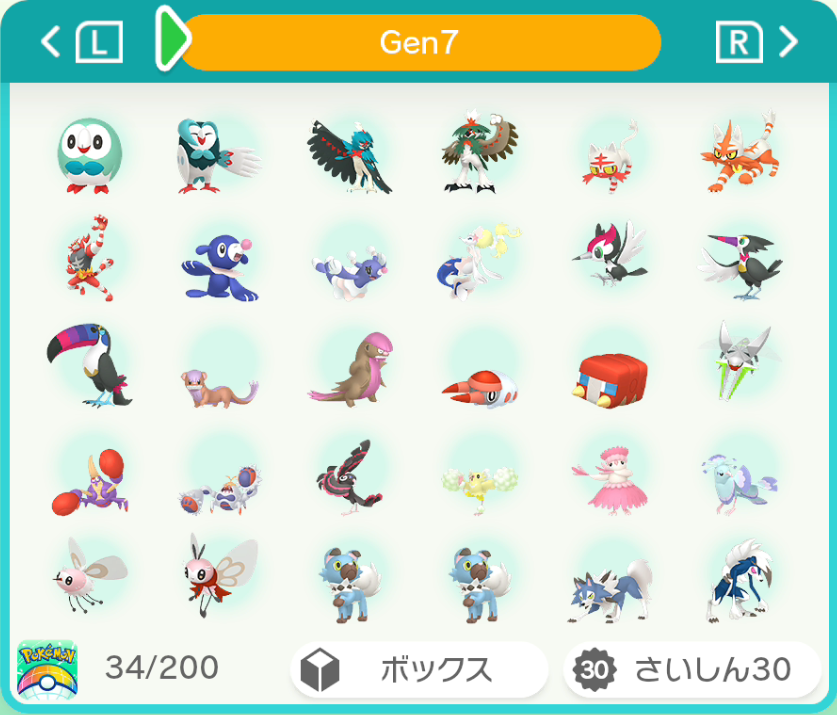Select Gumshoos in the box
This screenshot has height=715, width=837.
coord(349,372)
